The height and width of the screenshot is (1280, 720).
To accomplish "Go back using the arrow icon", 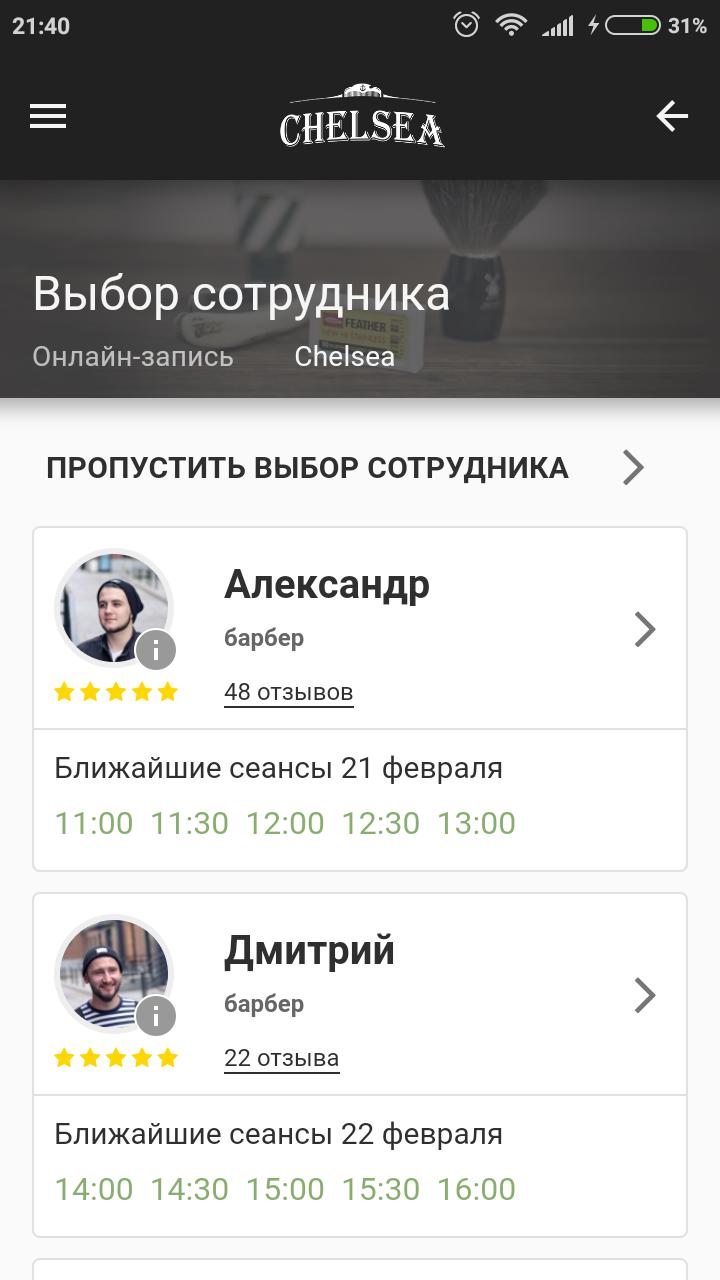I will [x=672, y=117].
